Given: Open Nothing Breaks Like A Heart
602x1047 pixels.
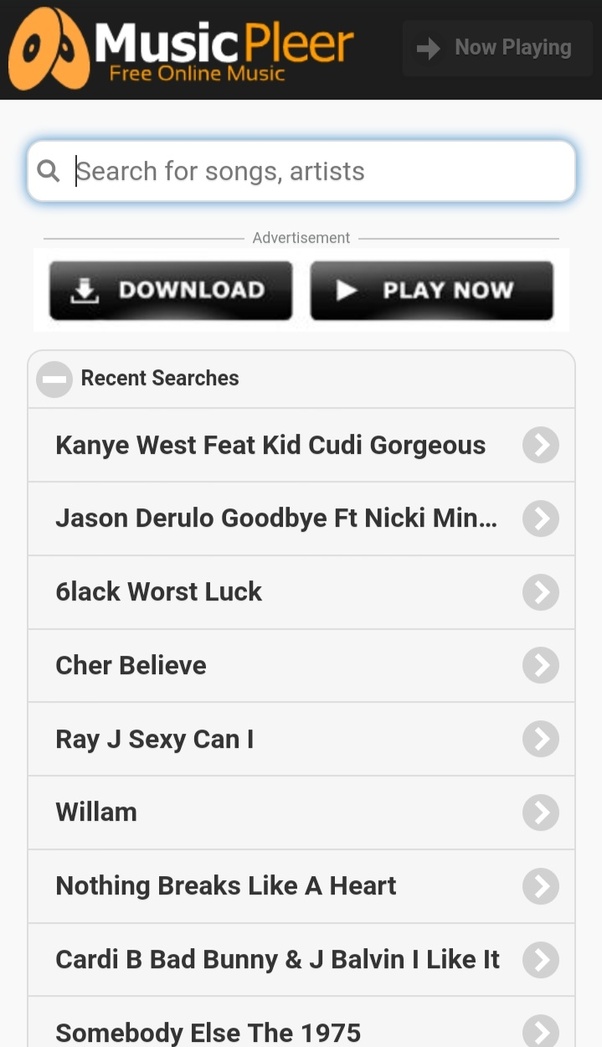Looking at the screenshot, I should [300, 886].
